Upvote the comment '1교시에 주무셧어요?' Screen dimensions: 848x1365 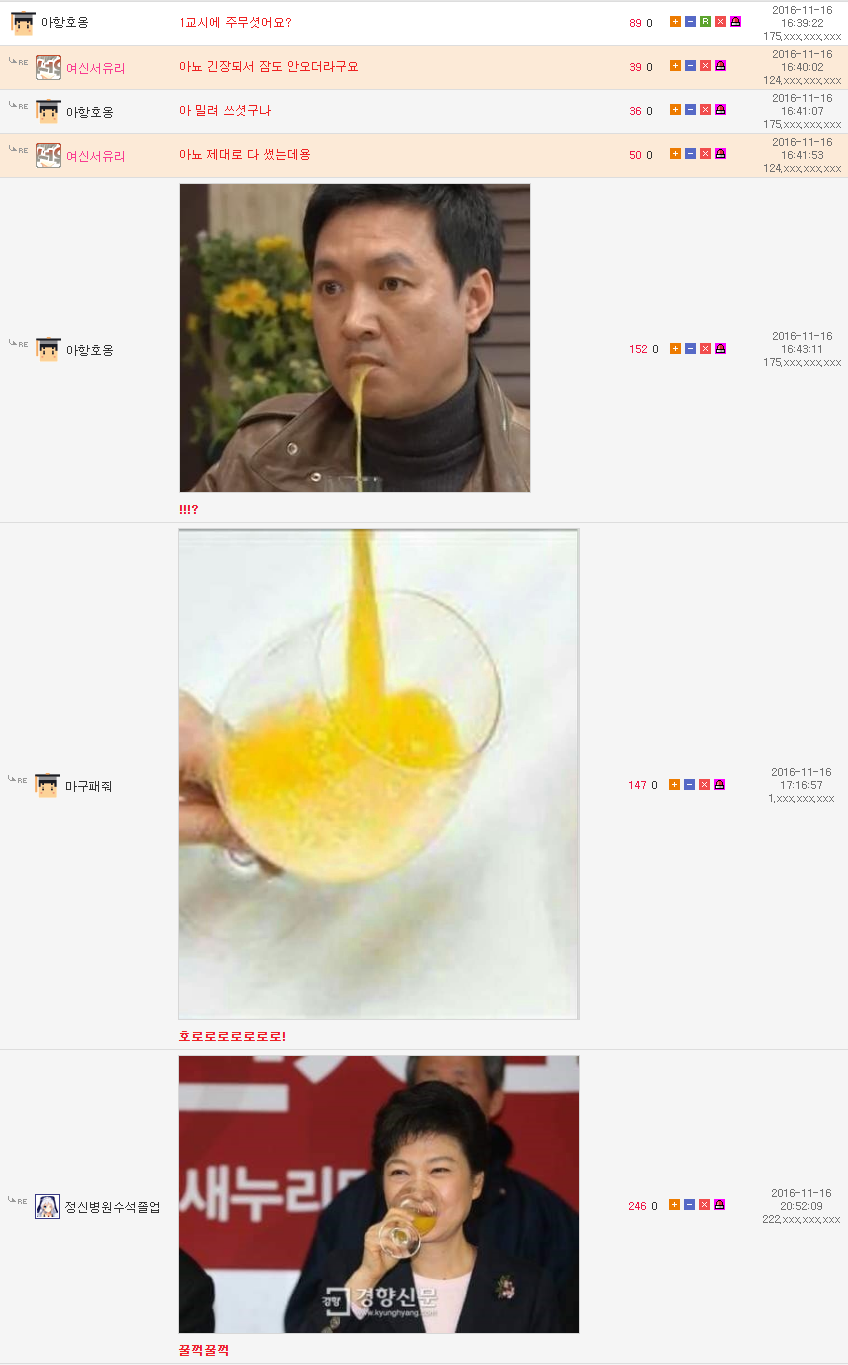675,22
